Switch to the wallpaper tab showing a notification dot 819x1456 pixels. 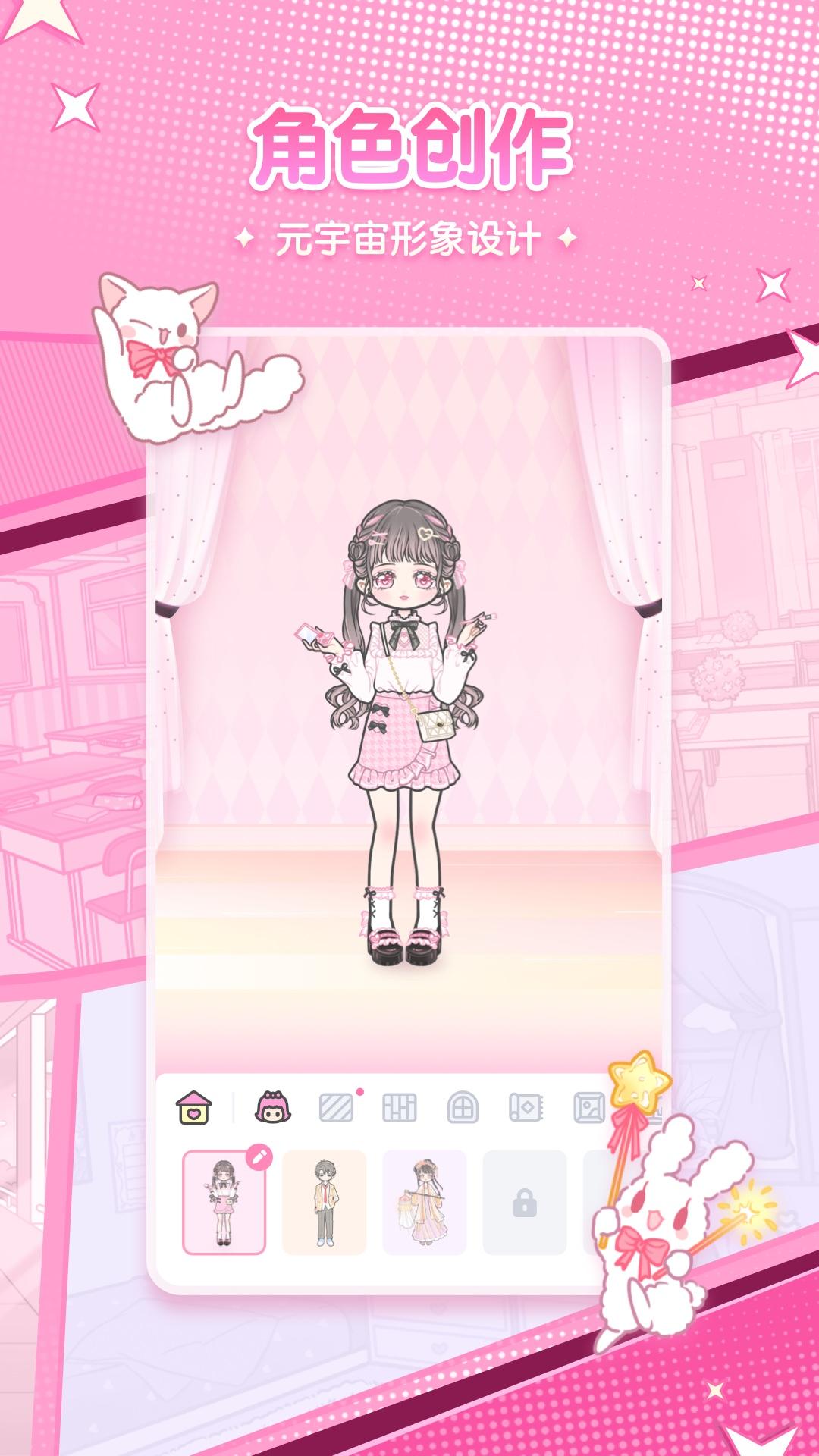coord(336,1107)
